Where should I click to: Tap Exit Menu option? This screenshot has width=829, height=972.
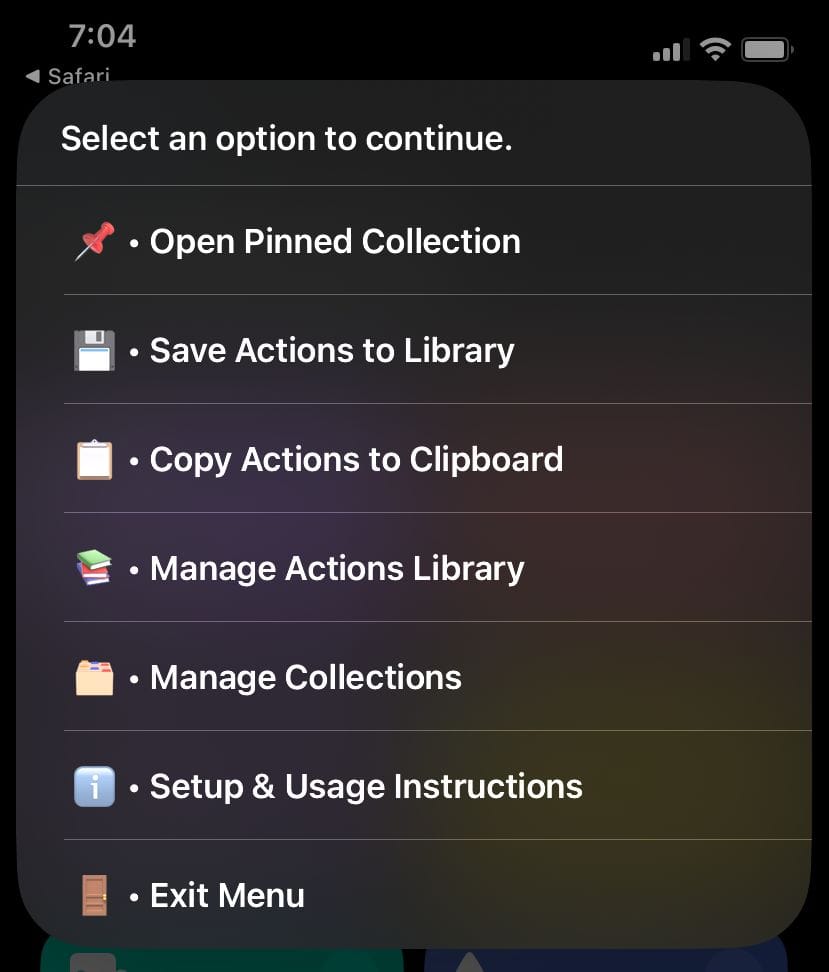(227, 896)
